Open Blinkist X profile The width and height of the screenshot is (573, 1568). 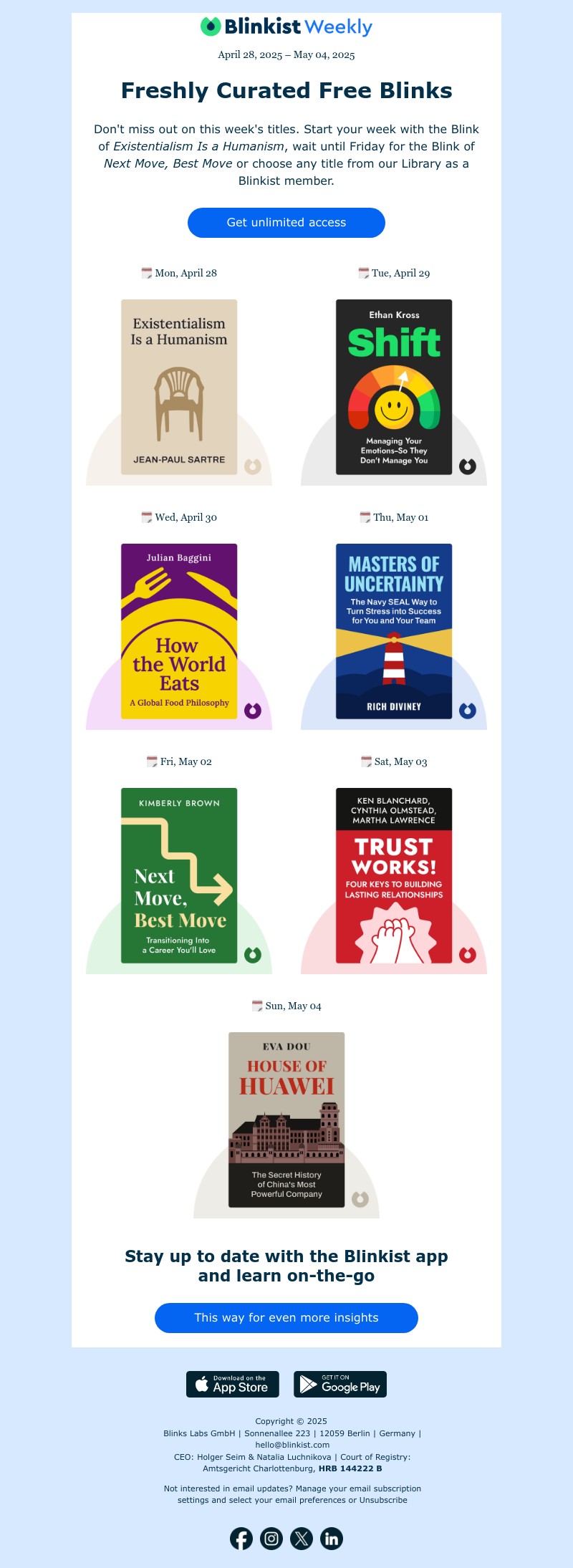click(x=302, y=1538)
